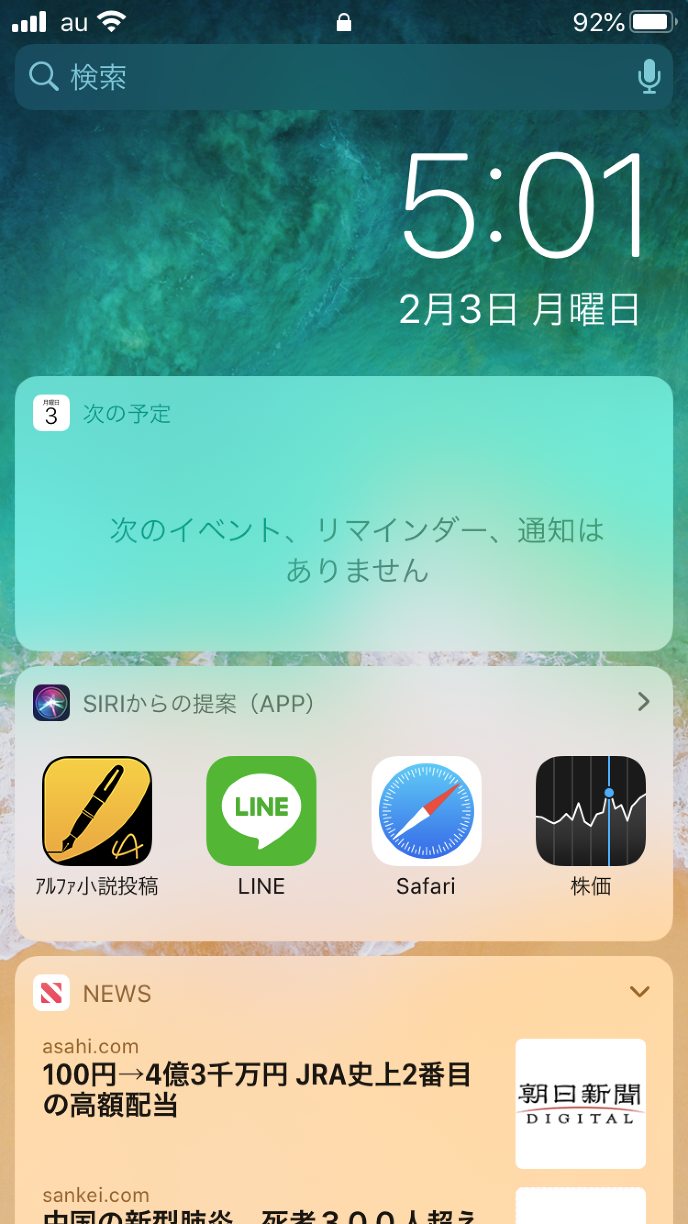This screenshot has height=1224, width=688.
Task: Open the 次の予定 calendar widget
Action: coord(343,513)
